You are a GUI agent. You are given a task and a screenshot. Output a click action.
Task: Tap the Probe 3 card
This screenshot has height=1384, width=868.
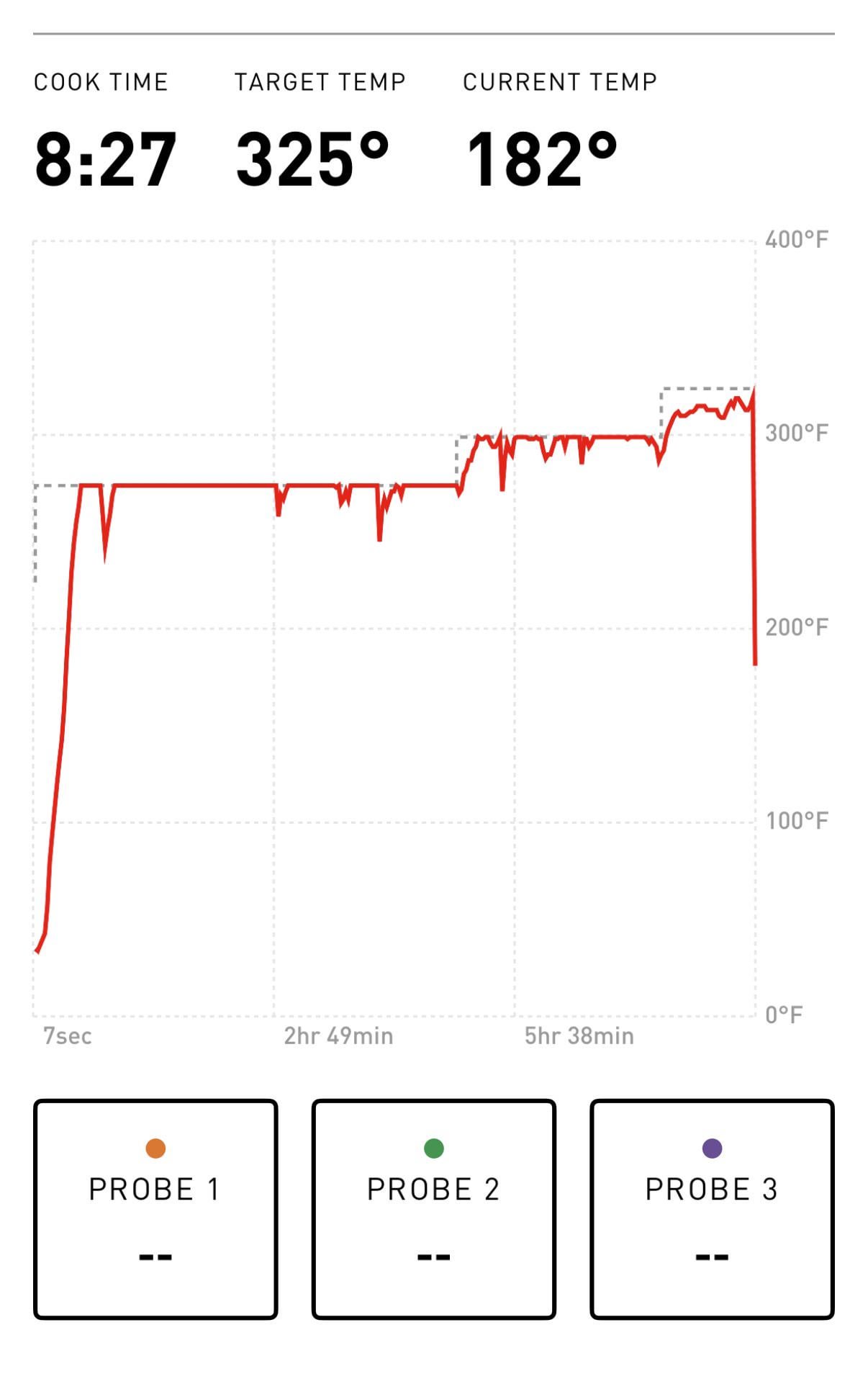[711, 1209]
